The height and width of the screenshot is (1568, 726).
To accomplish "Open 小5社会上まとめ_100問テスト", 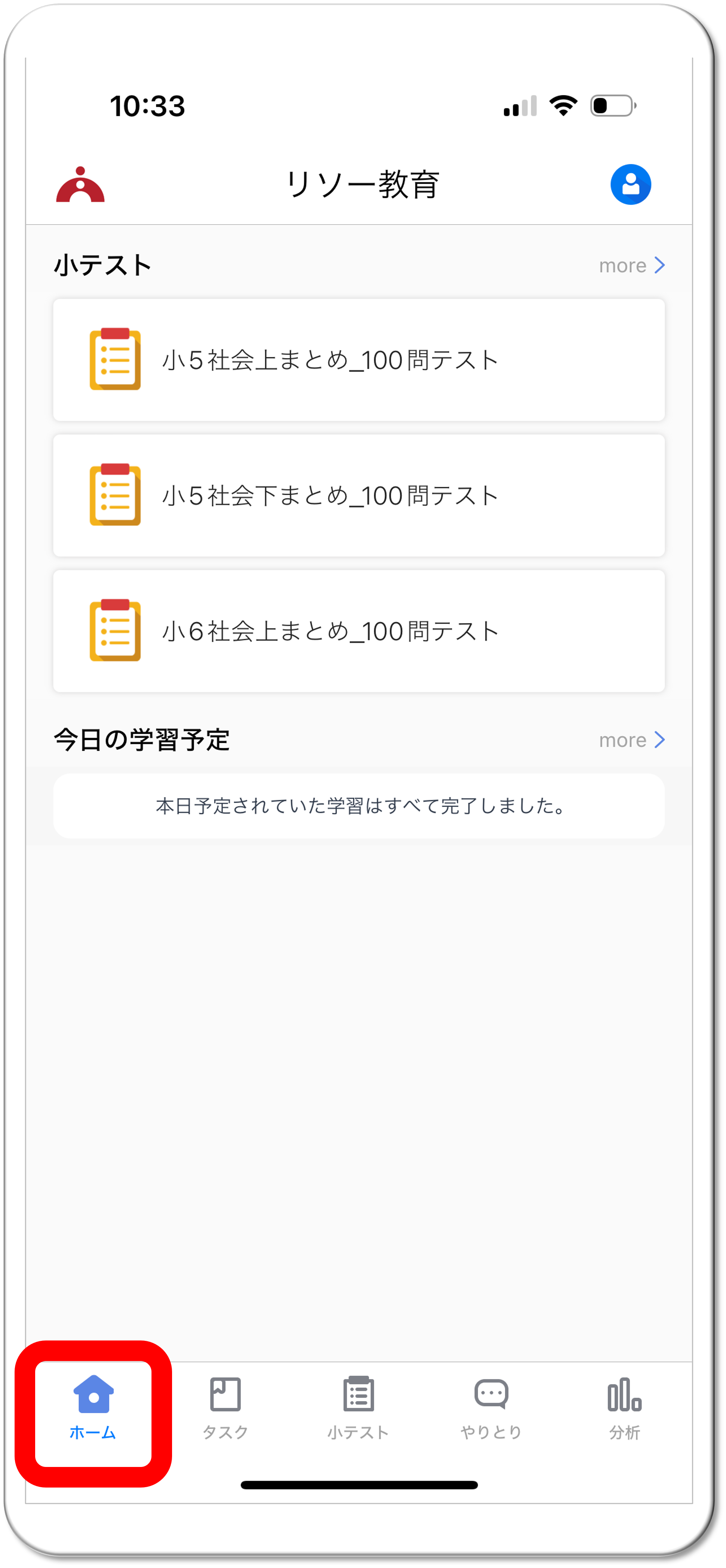I will (358, 360).
